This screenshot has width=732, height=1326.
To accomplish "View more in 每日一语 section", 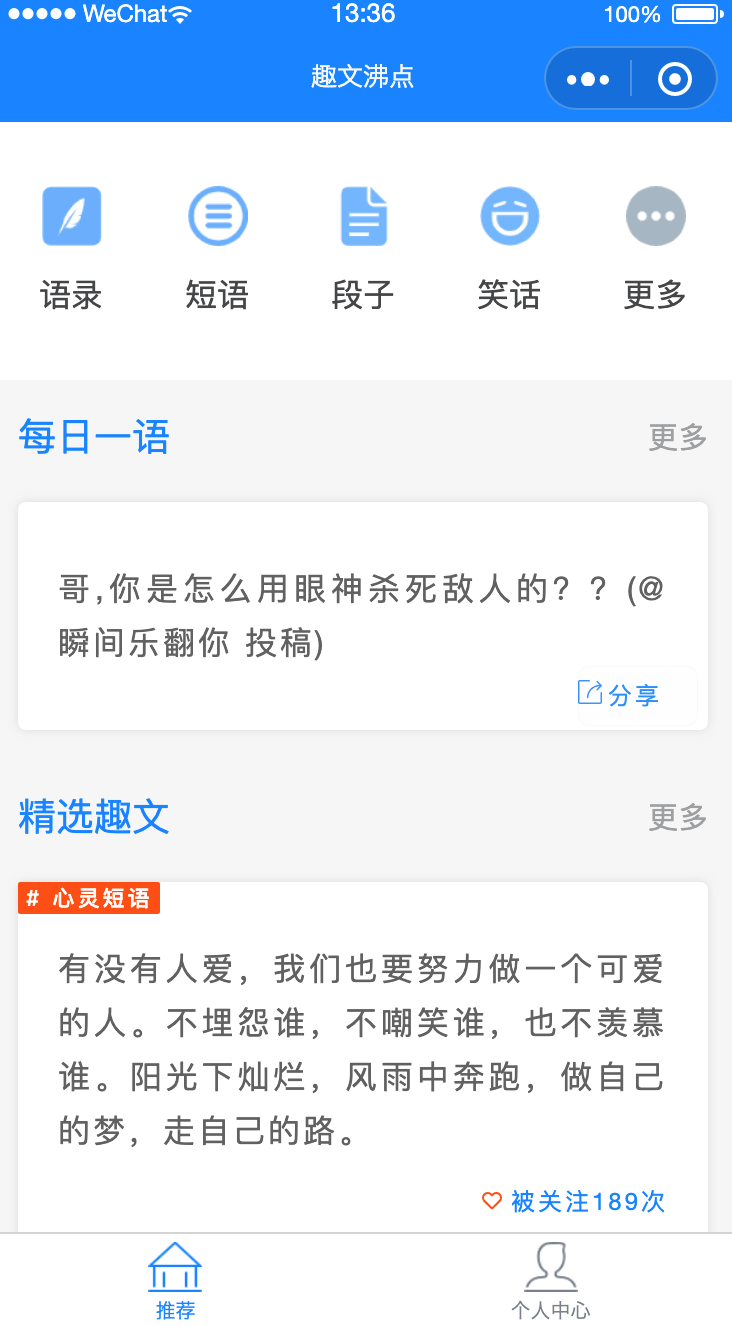I will (678, 437).
